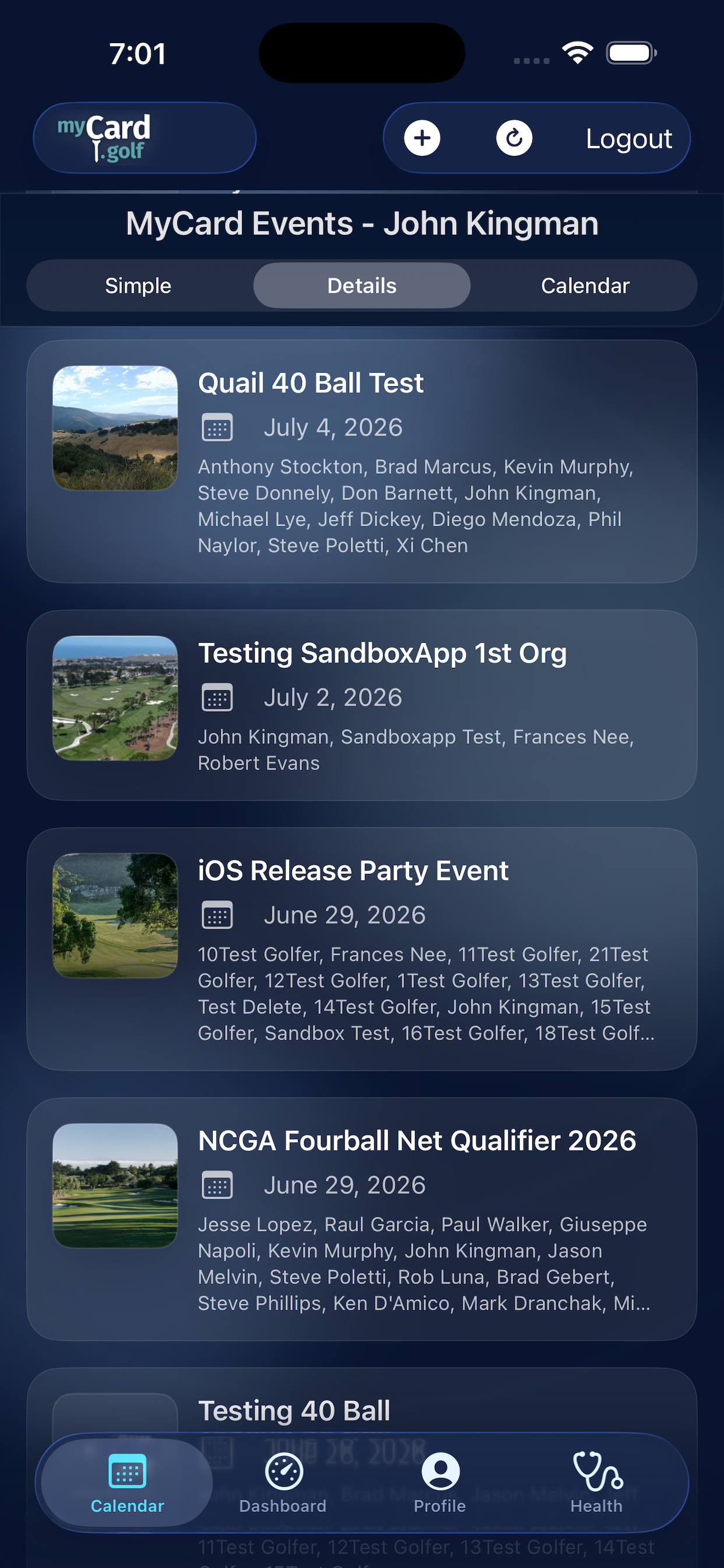The height and width of the screenshot is (1568, 724).
Task: Open the Profile tab
Action: pyautogui.click(x=440, y=1483)
